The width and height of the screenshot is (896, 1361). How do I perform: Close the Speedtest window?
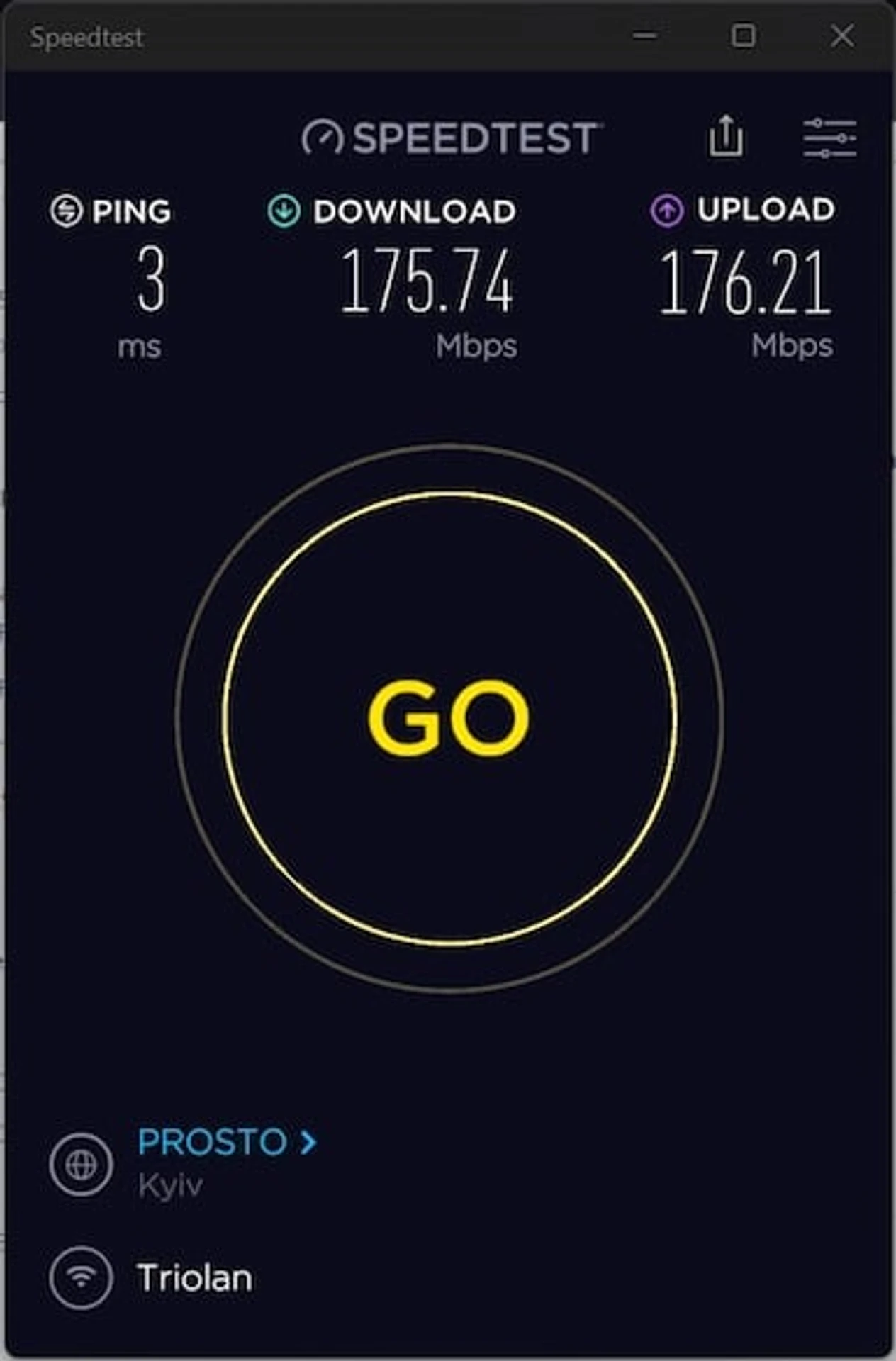tap(841, 35)
